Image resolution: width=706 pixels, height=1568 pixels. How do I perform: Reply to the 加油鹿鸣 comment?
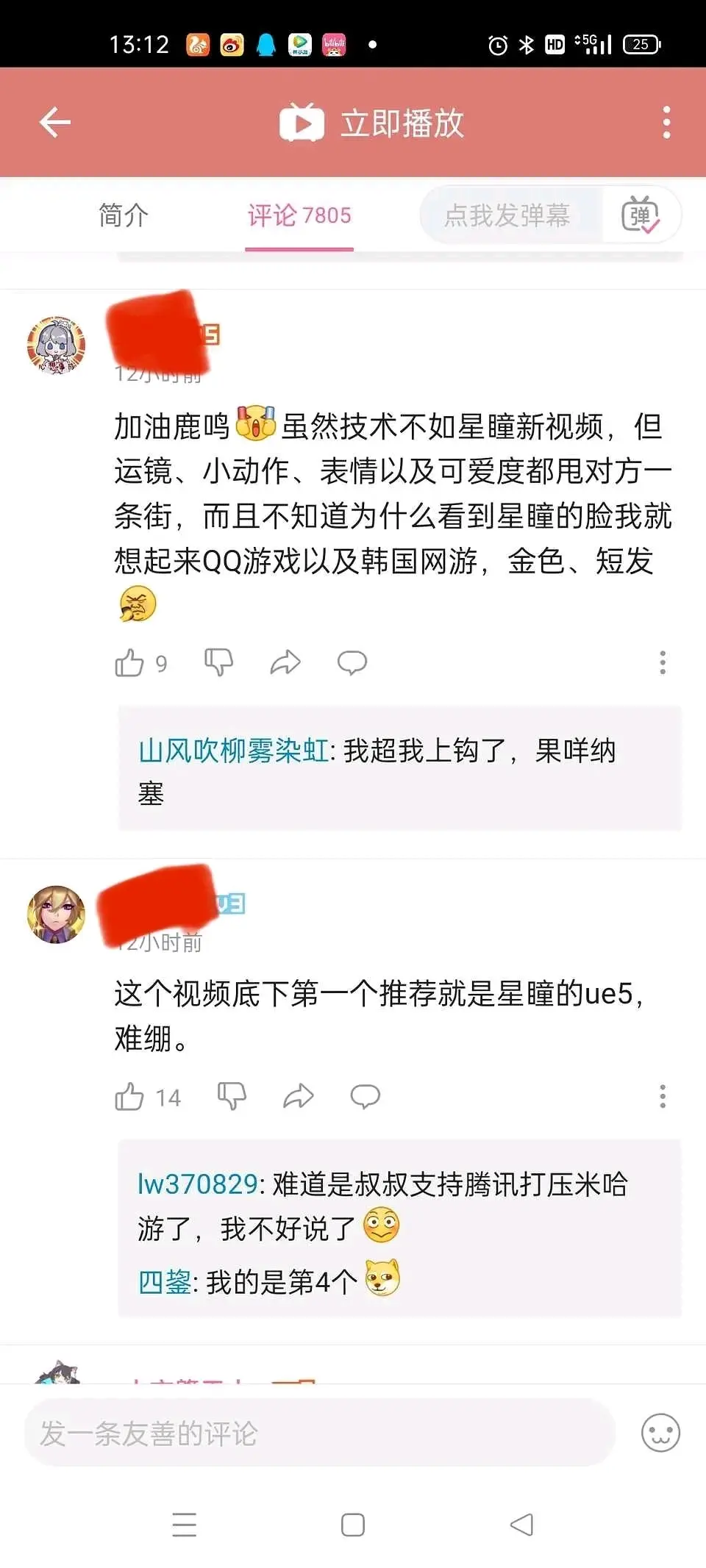pyautogui.click(x=352, y=662)
